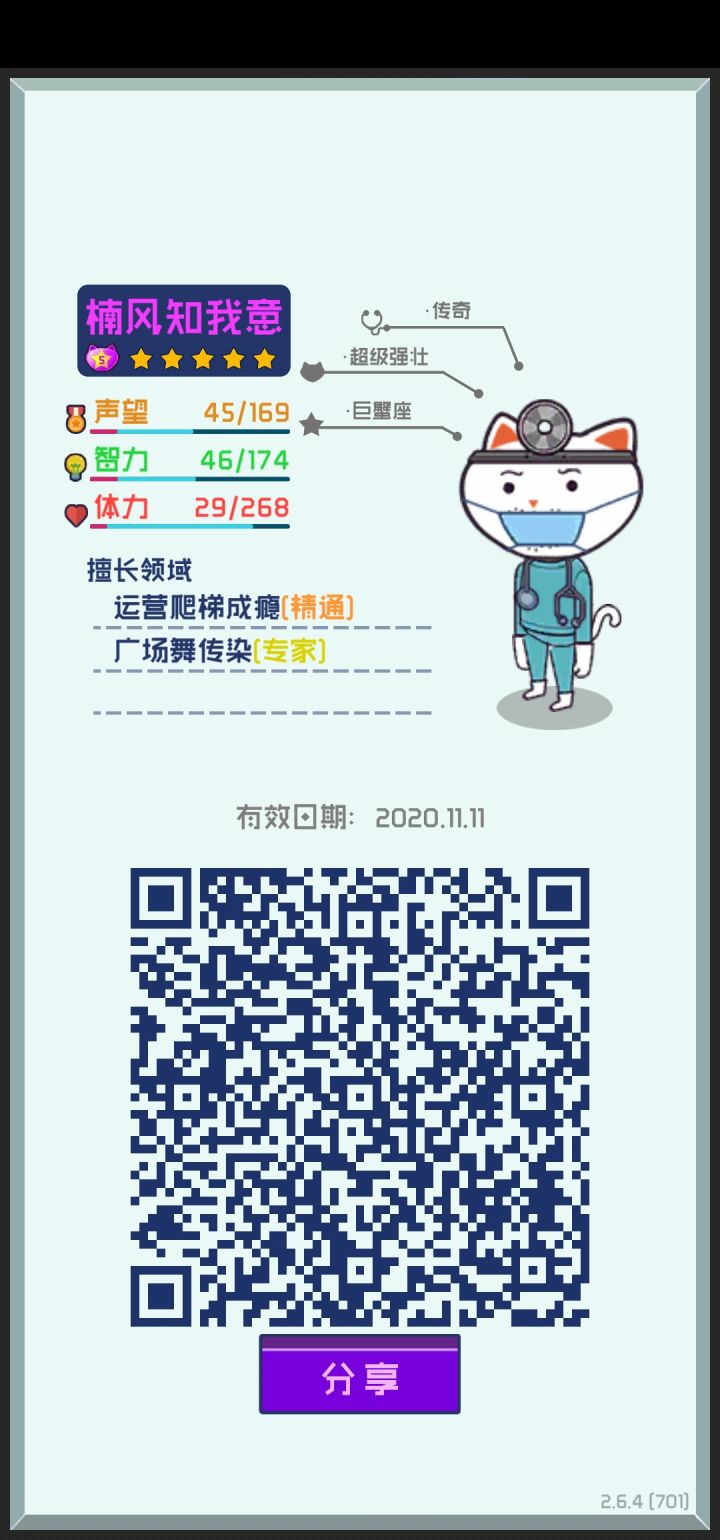
Task: Select the name plate 楠风知我意
Action: click(x=185, y=314)
